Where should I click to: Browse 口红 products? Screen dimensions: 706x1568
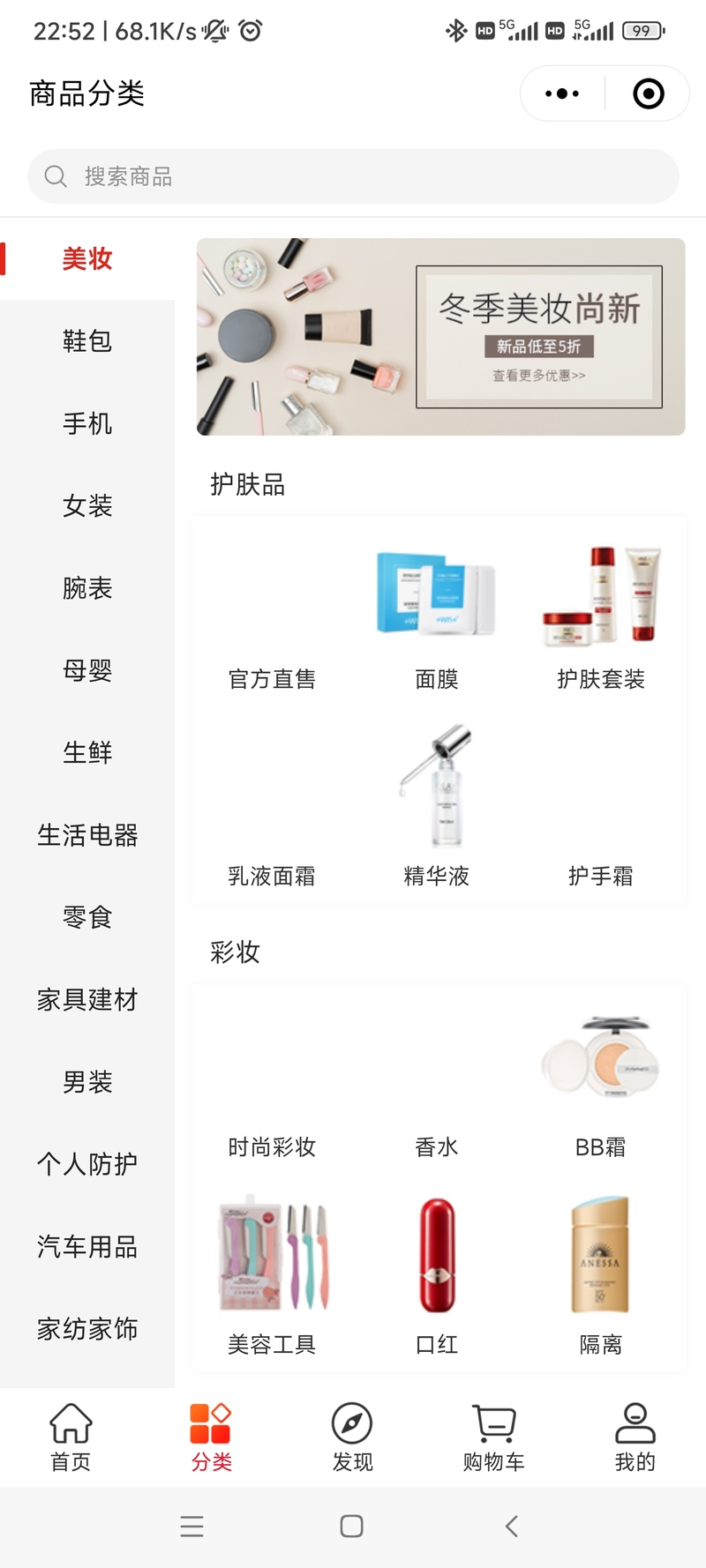point(436,1274)
